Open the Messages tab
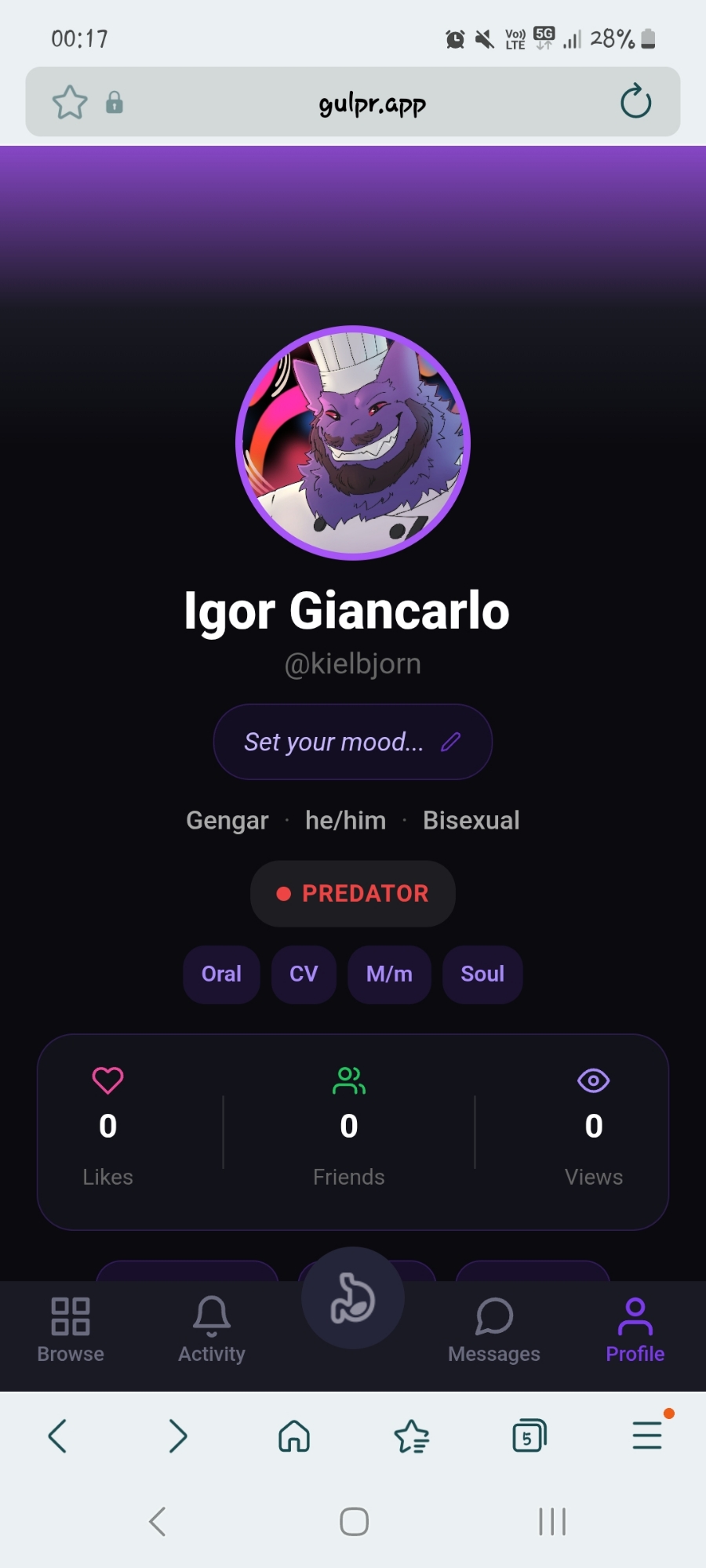The width and height of the screenshot is (706, 1568). pyautogui.click(x=494, y=1329)
